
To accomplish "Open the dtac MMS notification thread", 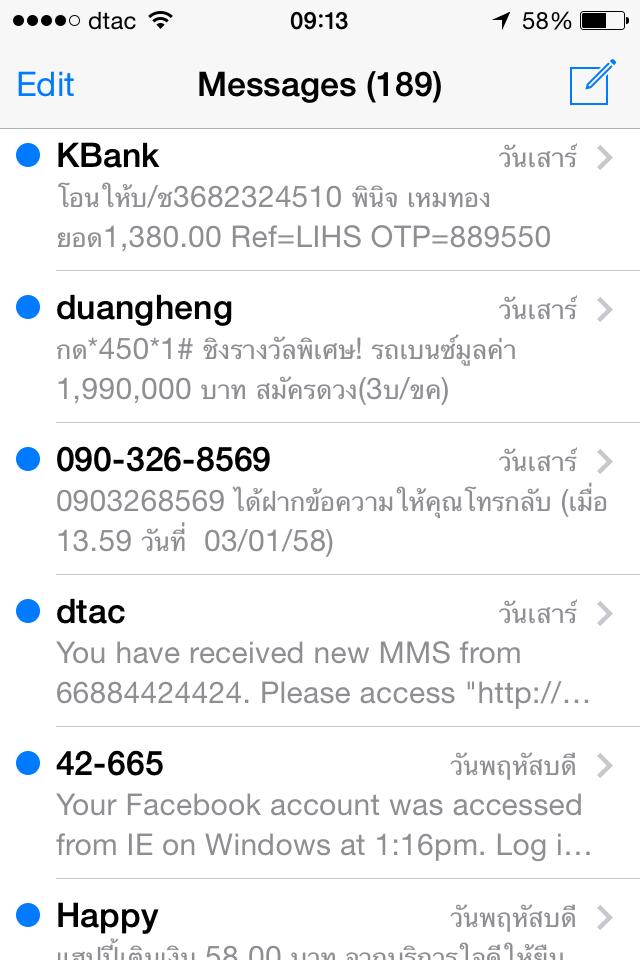I will (320, 651).
